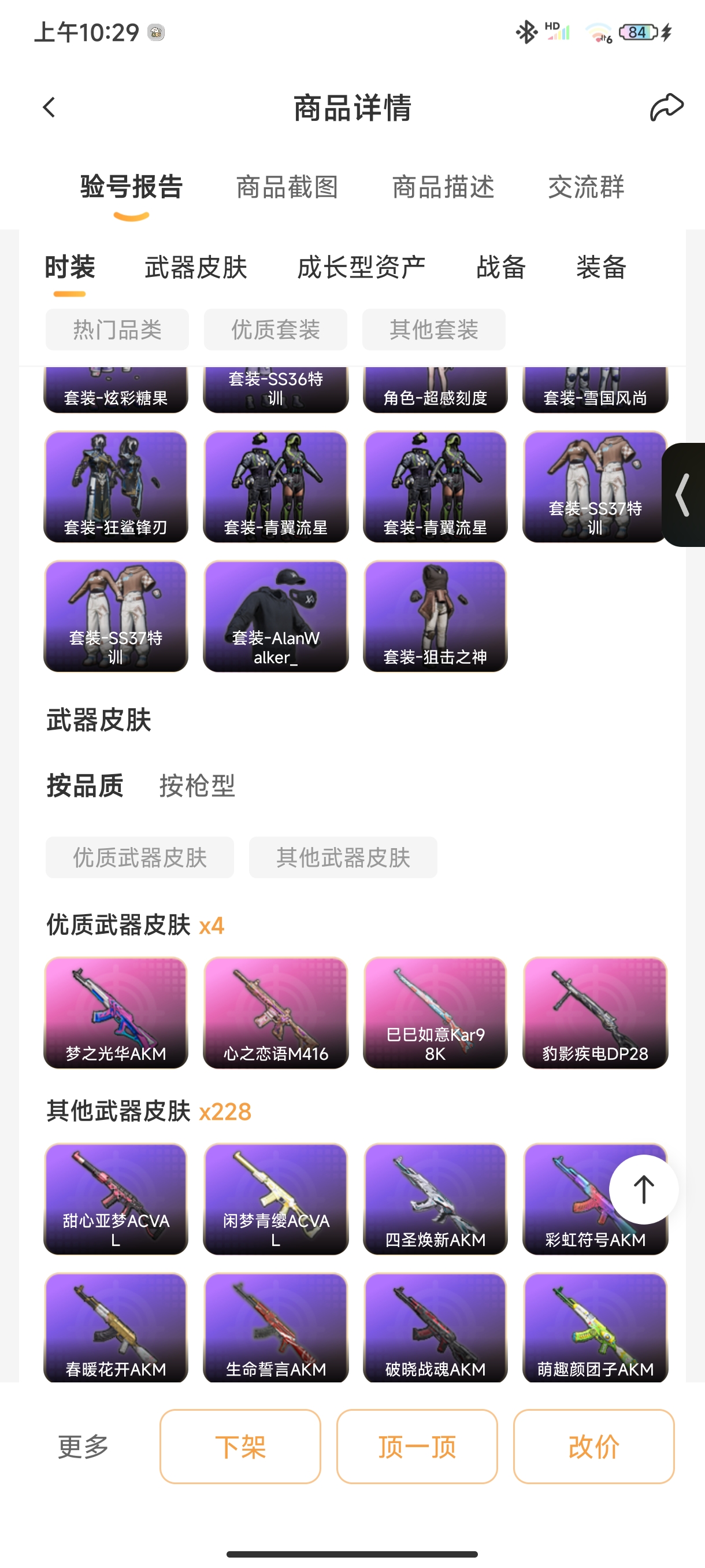Switch to 商品截图 tab
705x1568 pixels.
tap(287, 187)
